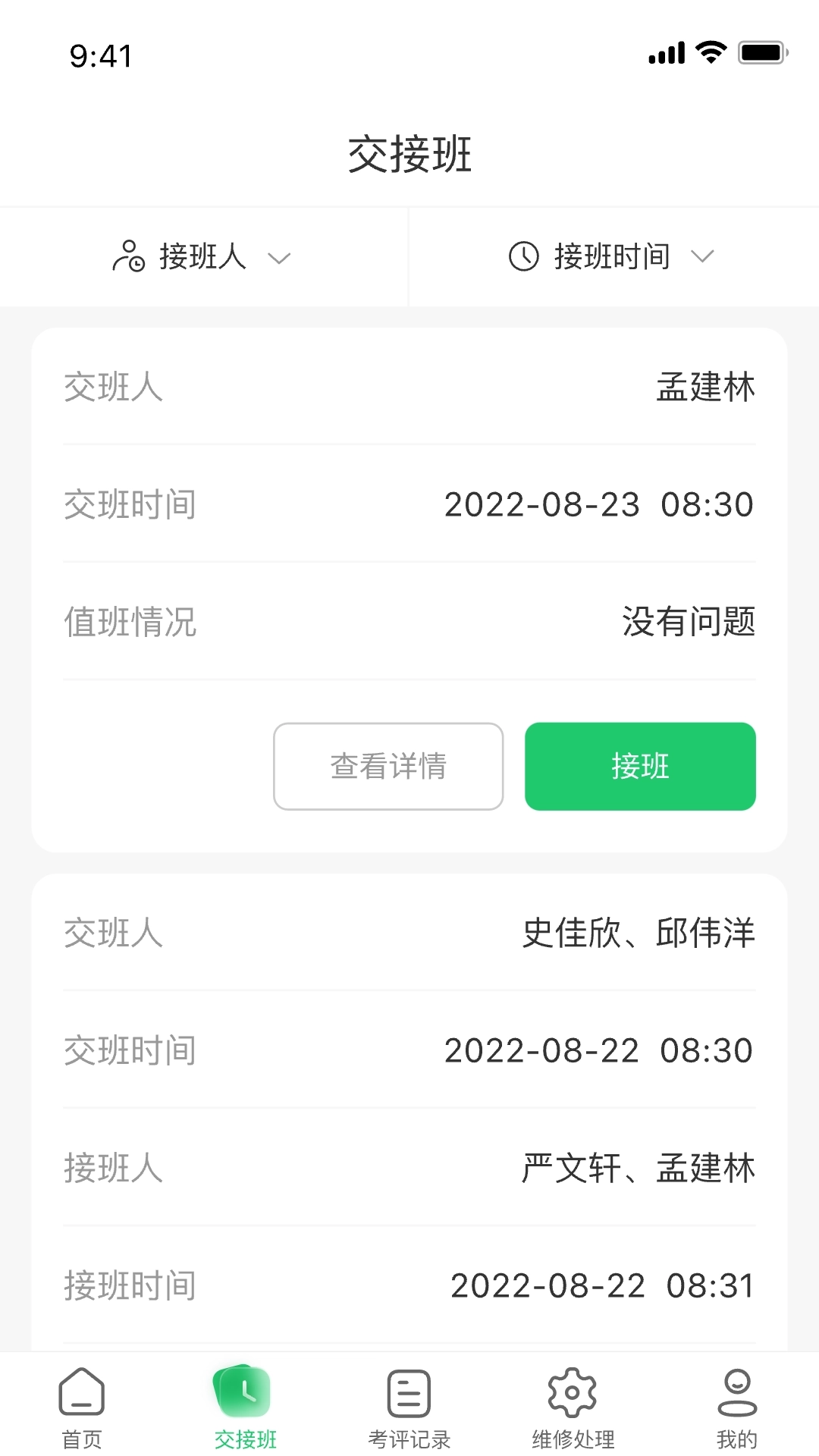The image size is (819, 1456).
Task: Tap the 维修处理 gear icon
Action: point(573,1392)
